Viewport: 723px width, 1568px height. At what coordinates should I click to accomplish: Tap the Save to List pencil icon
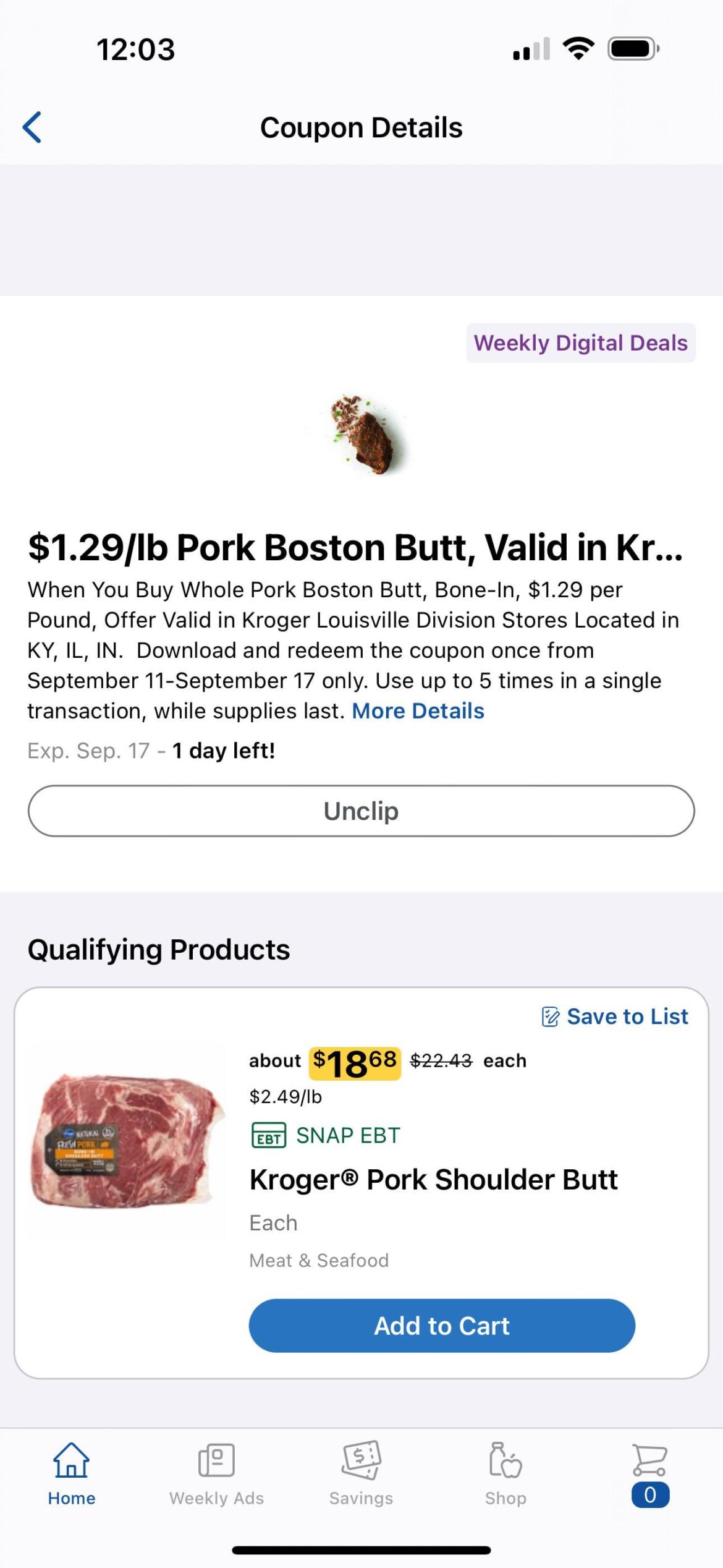pos(549,1016)
